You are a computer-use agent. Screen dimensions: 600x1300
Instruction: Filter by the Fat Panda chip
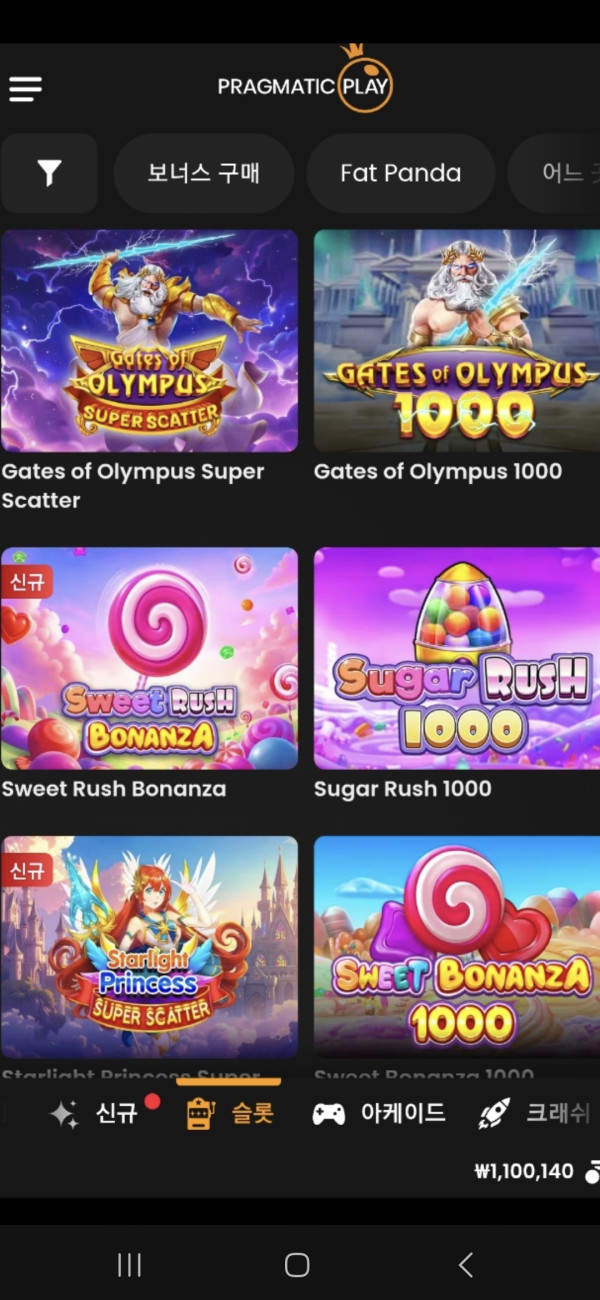(x=400, y=173)
